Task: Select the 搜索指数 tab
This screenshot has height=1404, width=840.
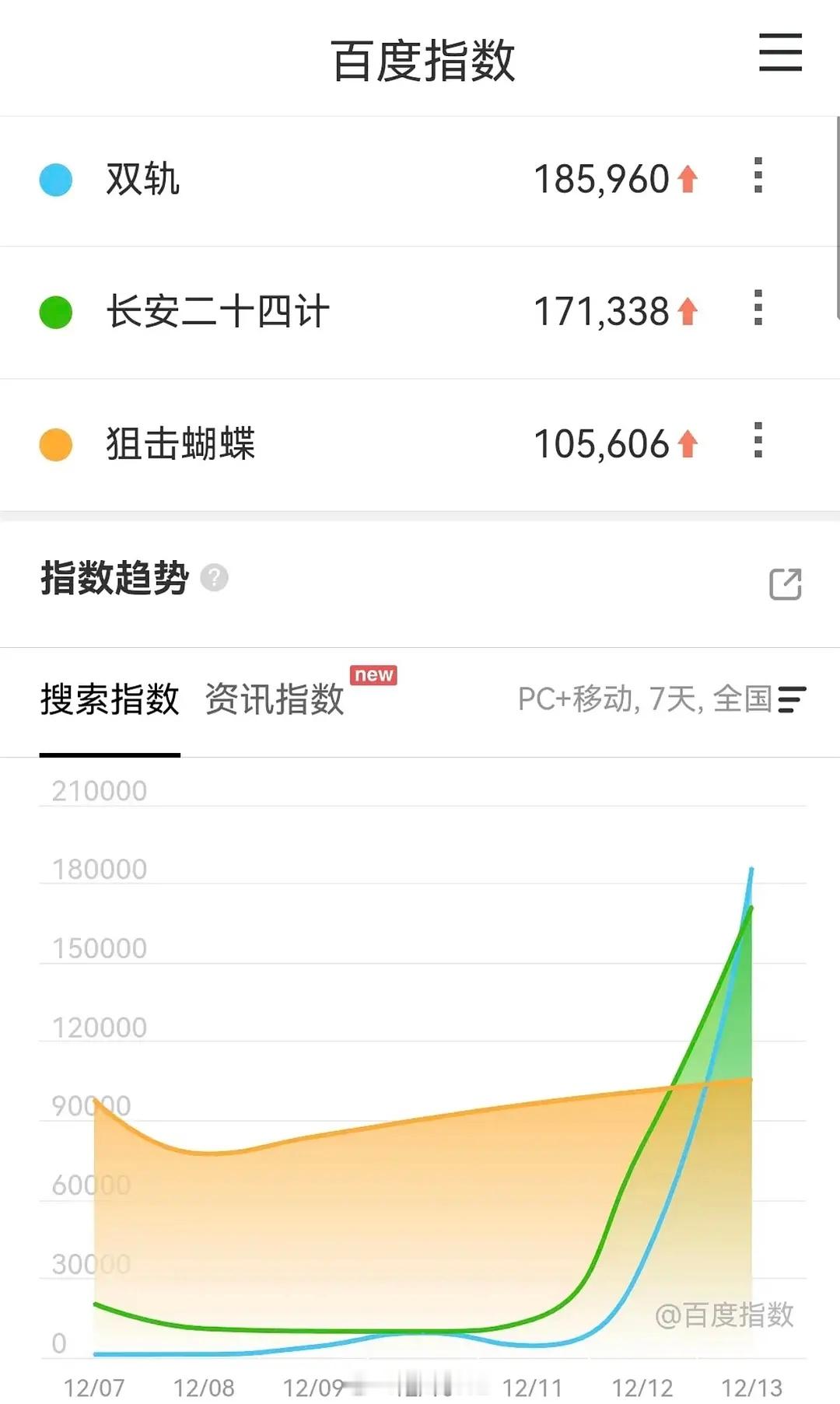Action: click(110, 701)
